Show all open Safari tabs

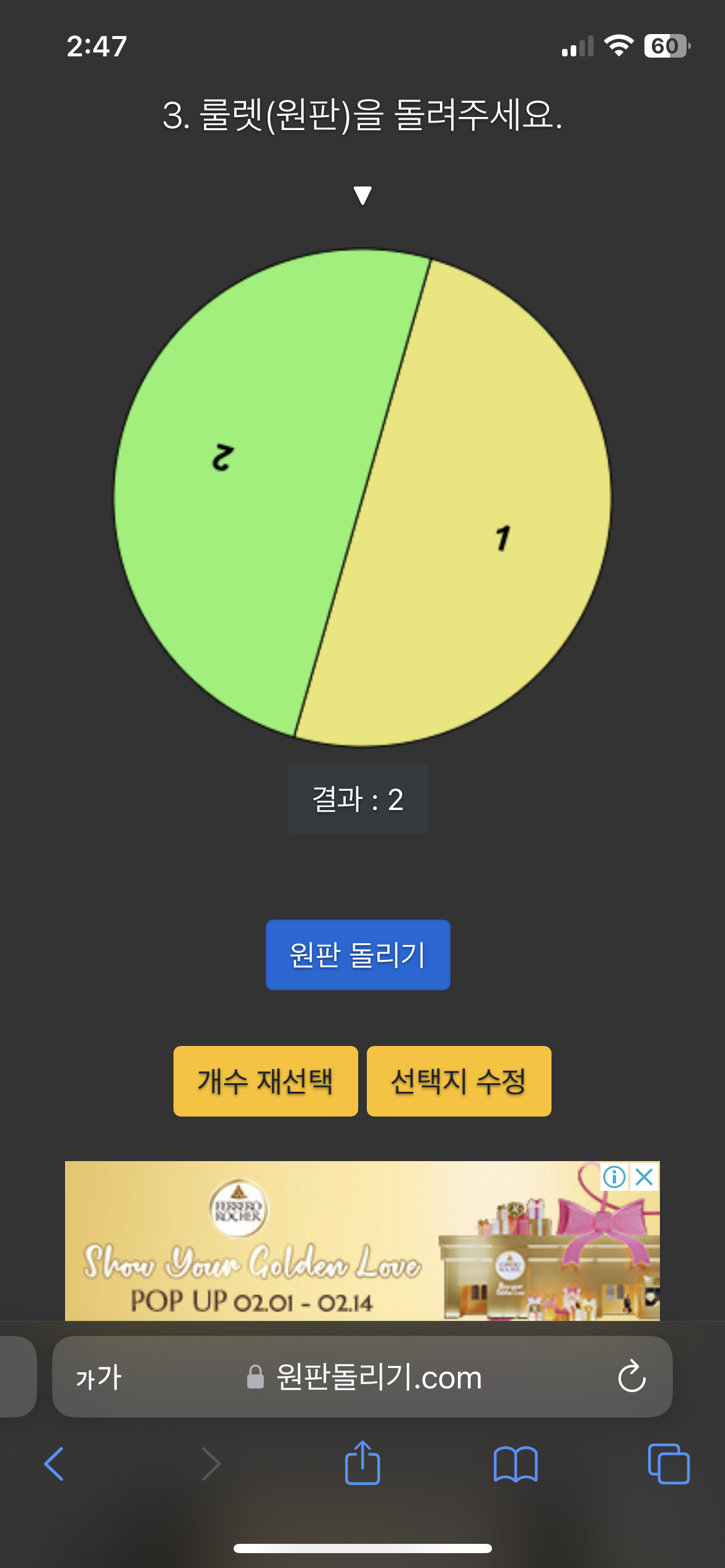point(668,1464)
